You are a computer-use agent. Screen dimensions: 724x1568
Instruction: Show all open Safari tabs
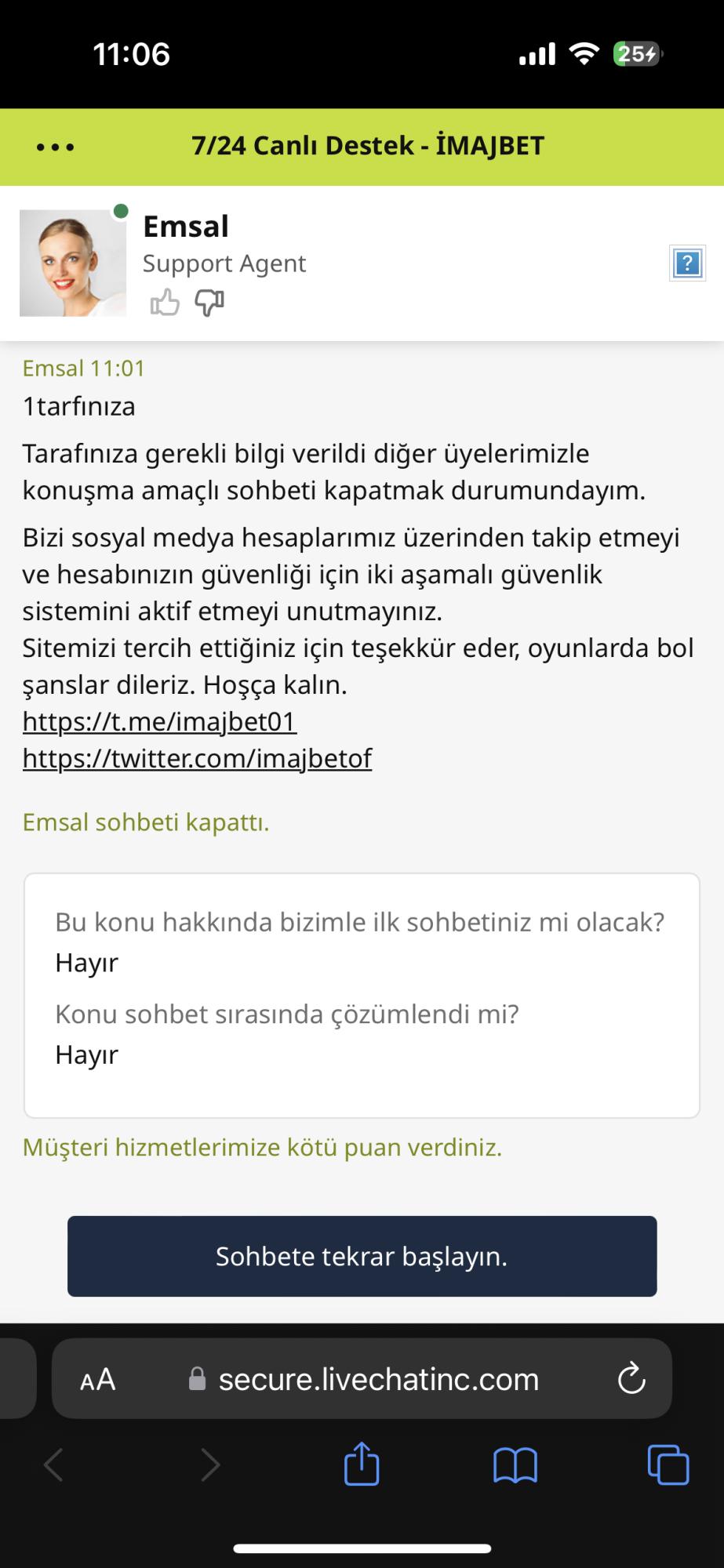[x=666, y=1468]
